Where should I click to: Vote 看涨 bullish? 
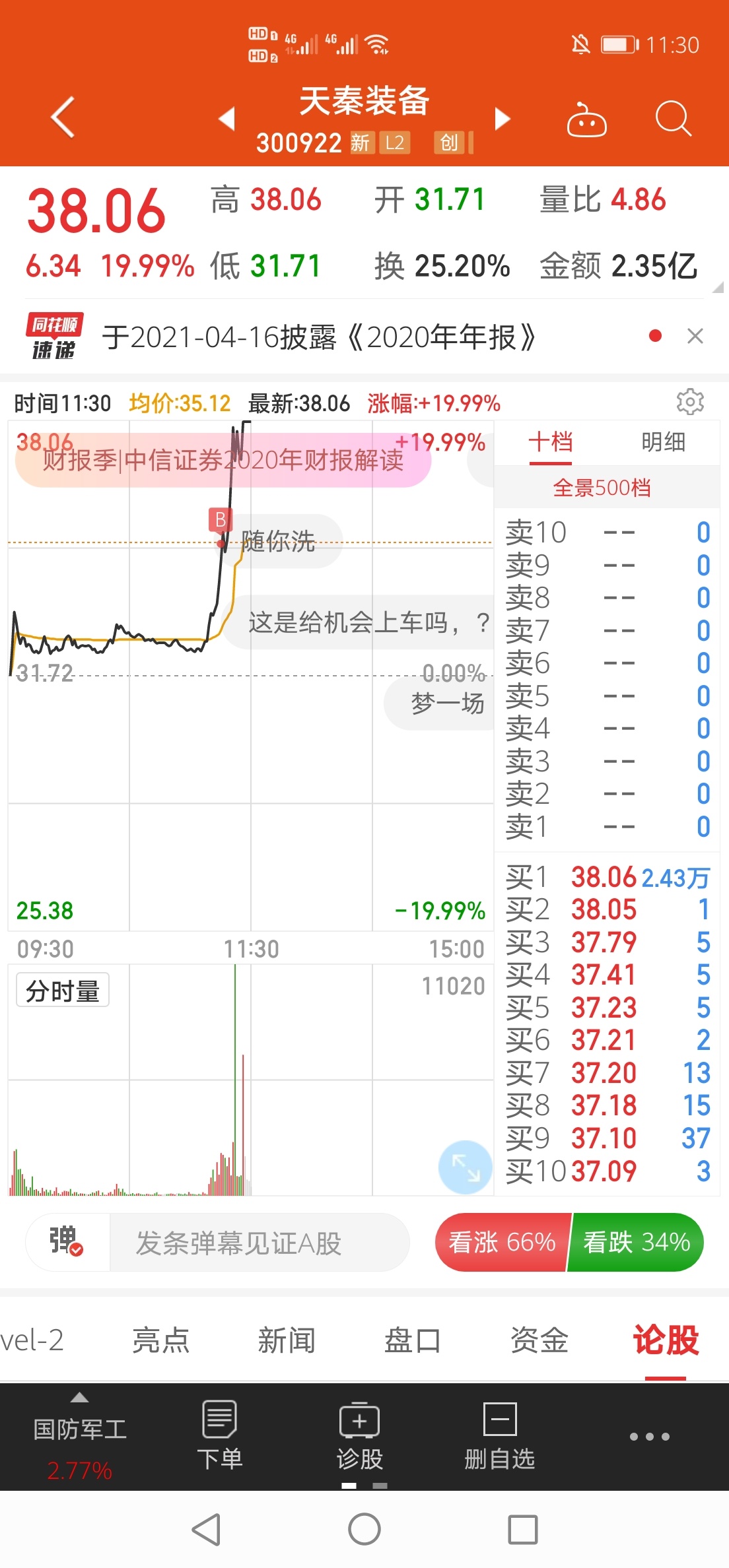502,1242
